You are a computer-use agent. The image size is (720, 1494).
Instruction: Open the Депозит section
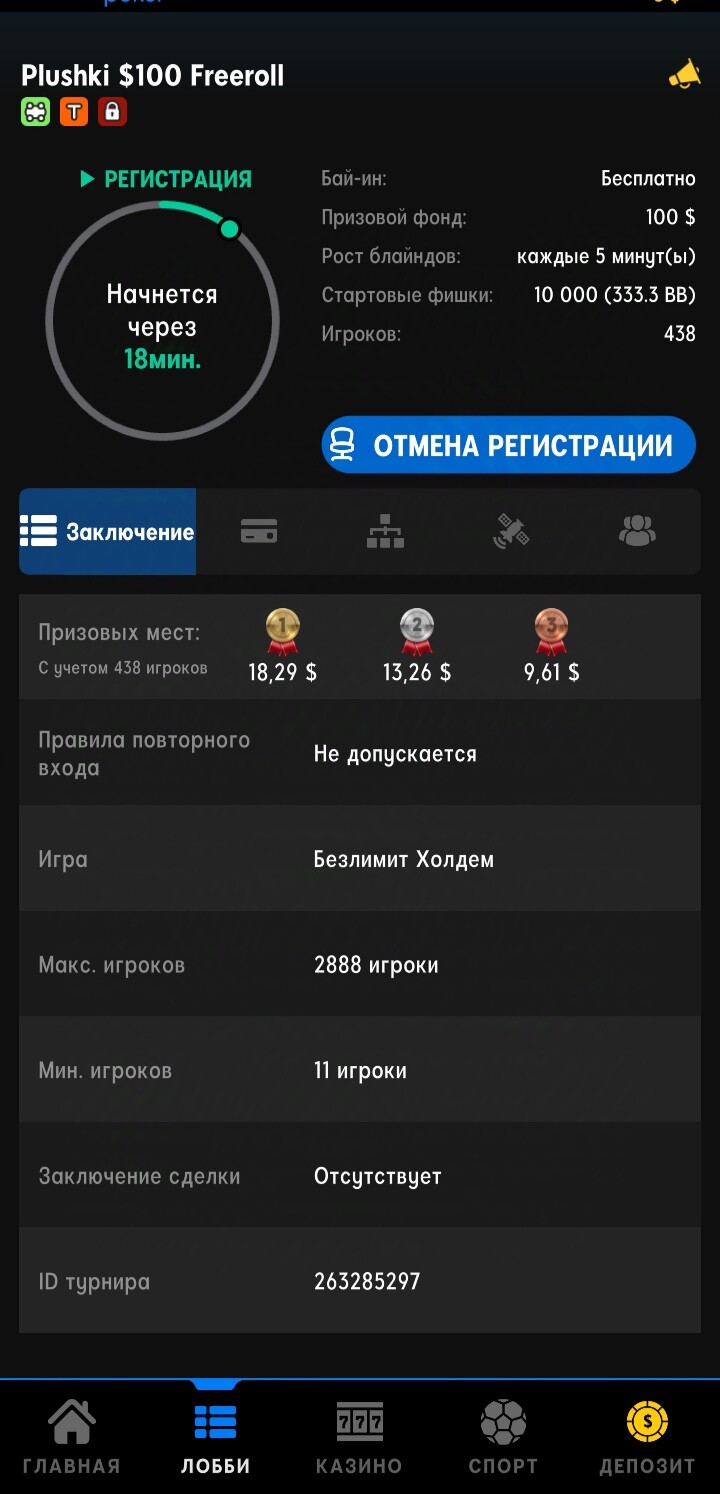647,1438
